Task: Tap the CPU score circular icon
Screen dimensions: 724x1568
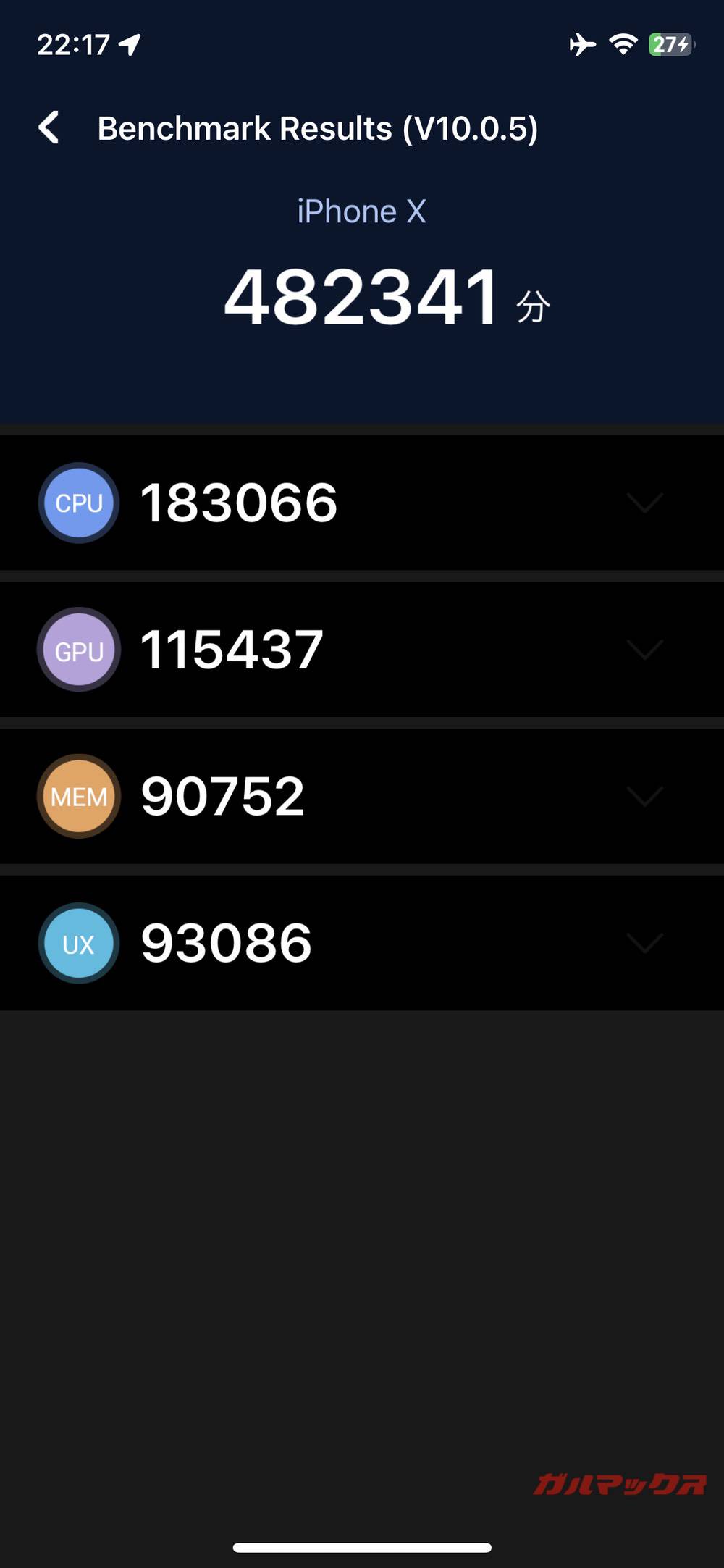Action: click(78, 503)
